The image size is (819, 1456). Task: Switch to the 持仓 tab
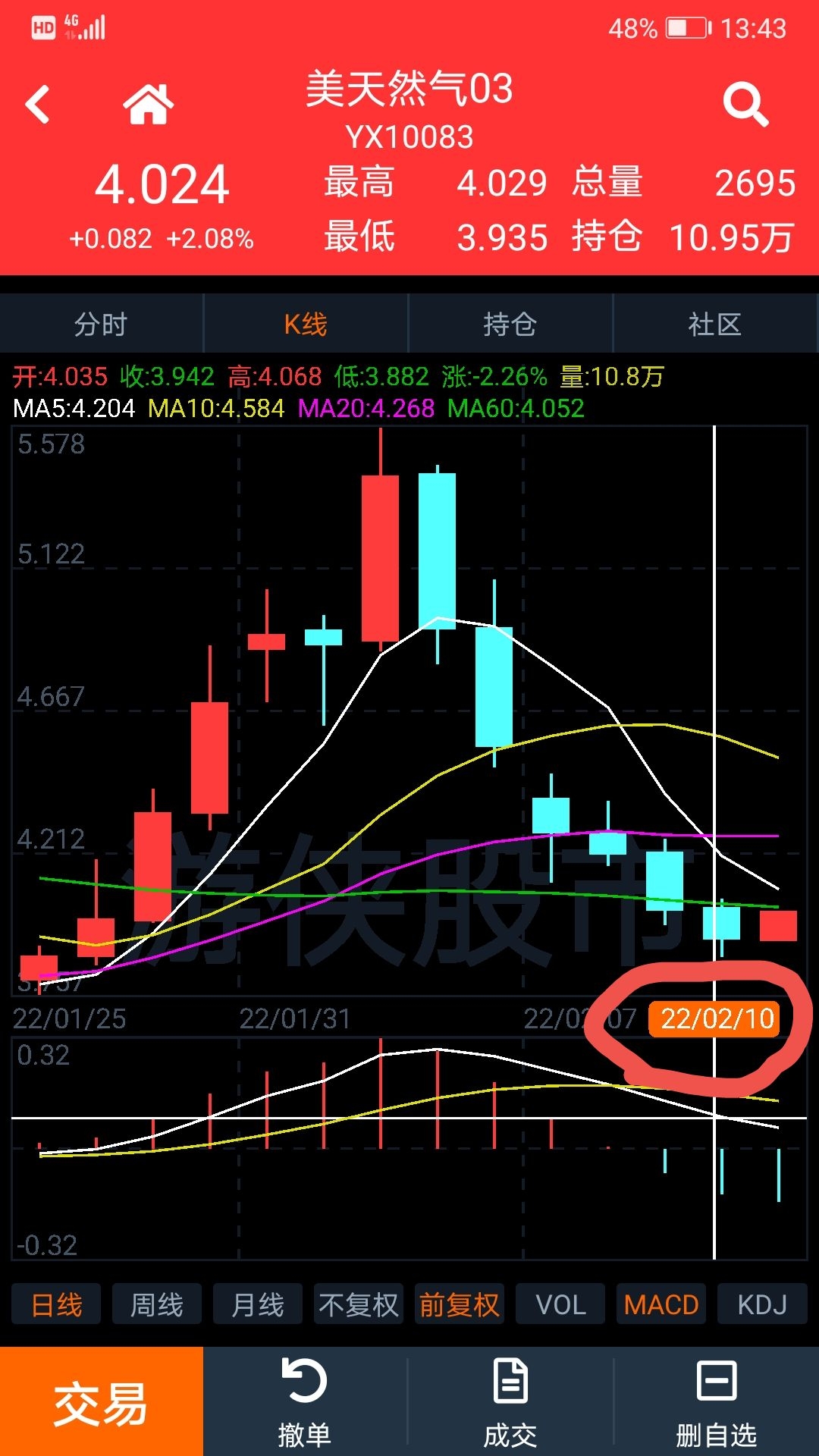point(510,324)
